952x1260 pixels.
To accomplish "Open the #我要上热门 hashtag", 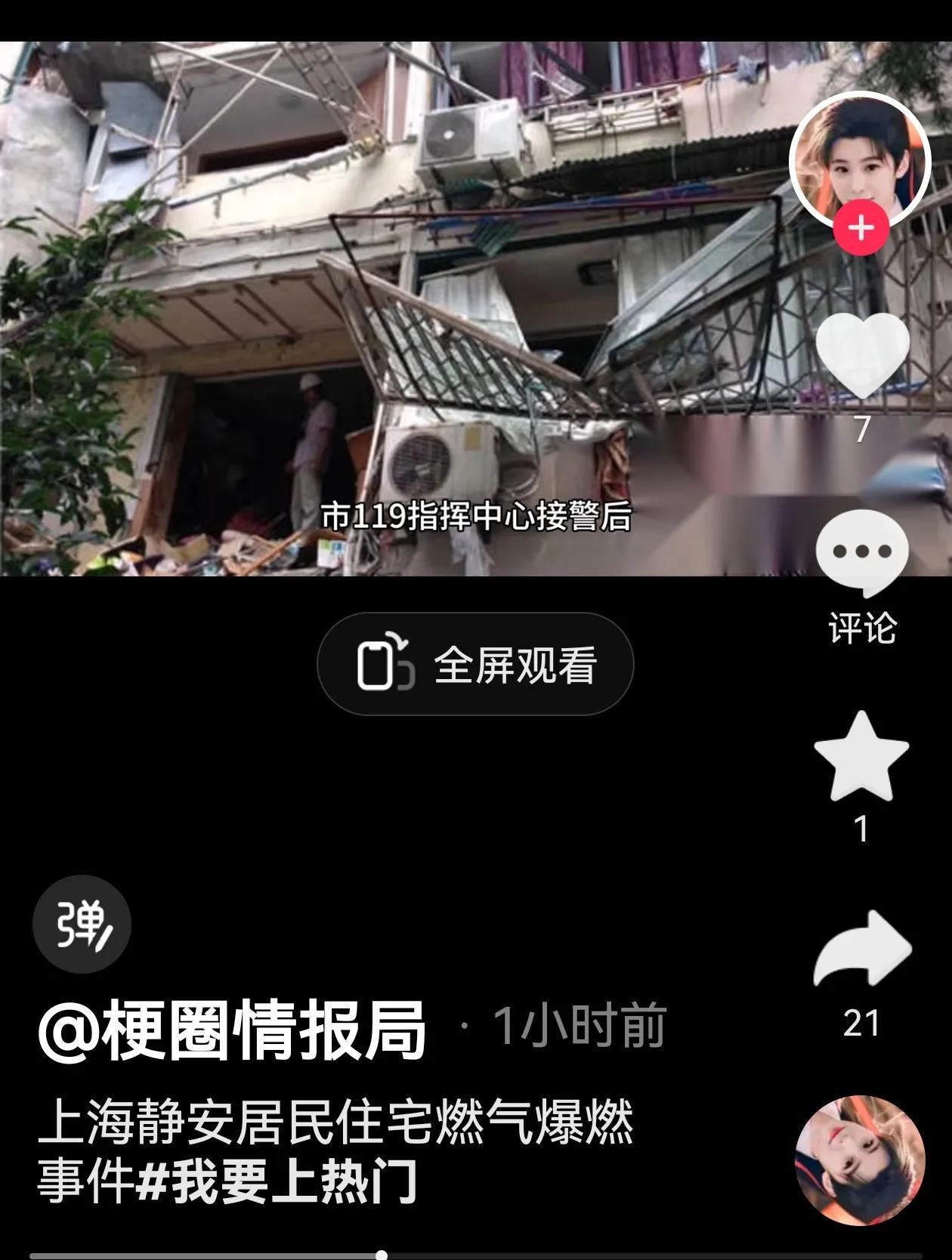I will [x=277, y=1182].
